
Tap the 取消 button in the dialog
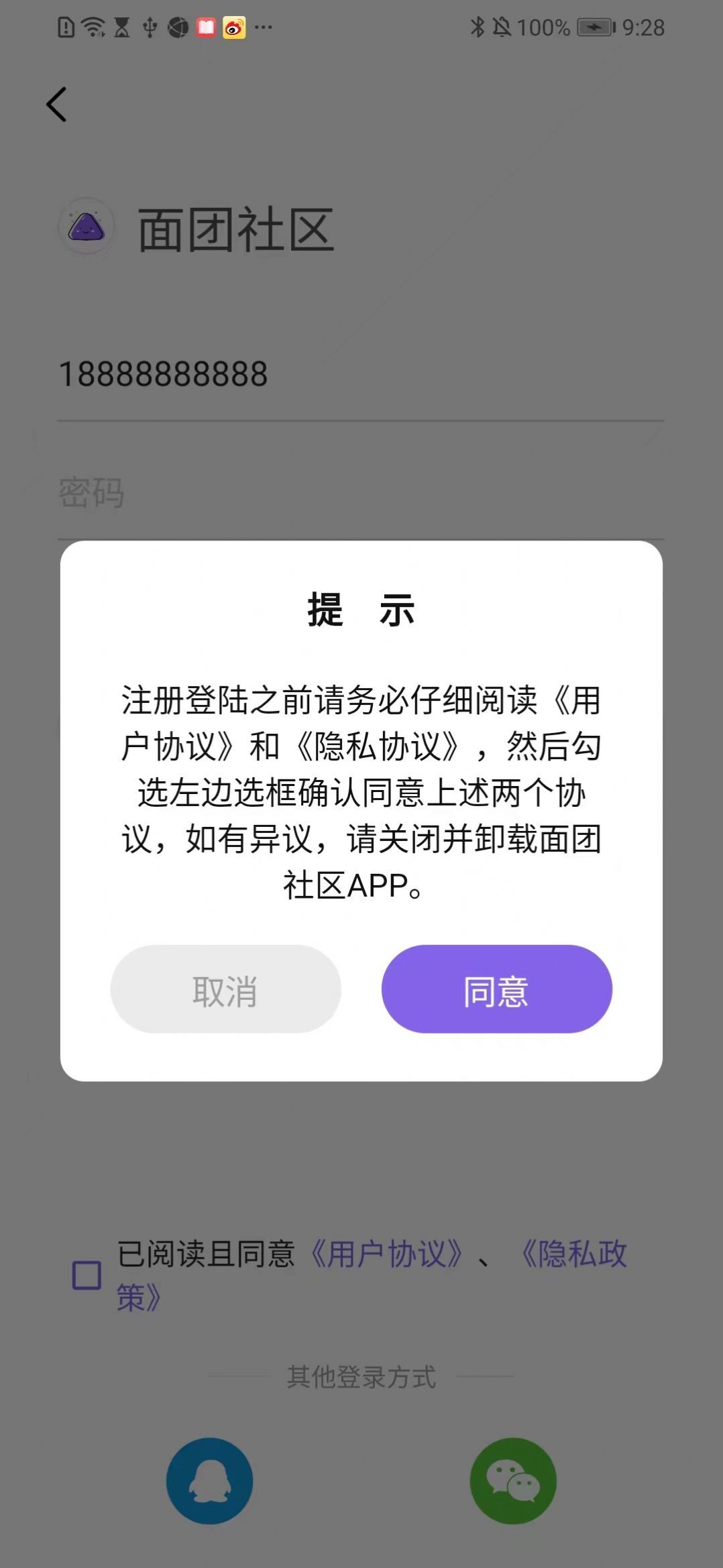click(225, 989)
